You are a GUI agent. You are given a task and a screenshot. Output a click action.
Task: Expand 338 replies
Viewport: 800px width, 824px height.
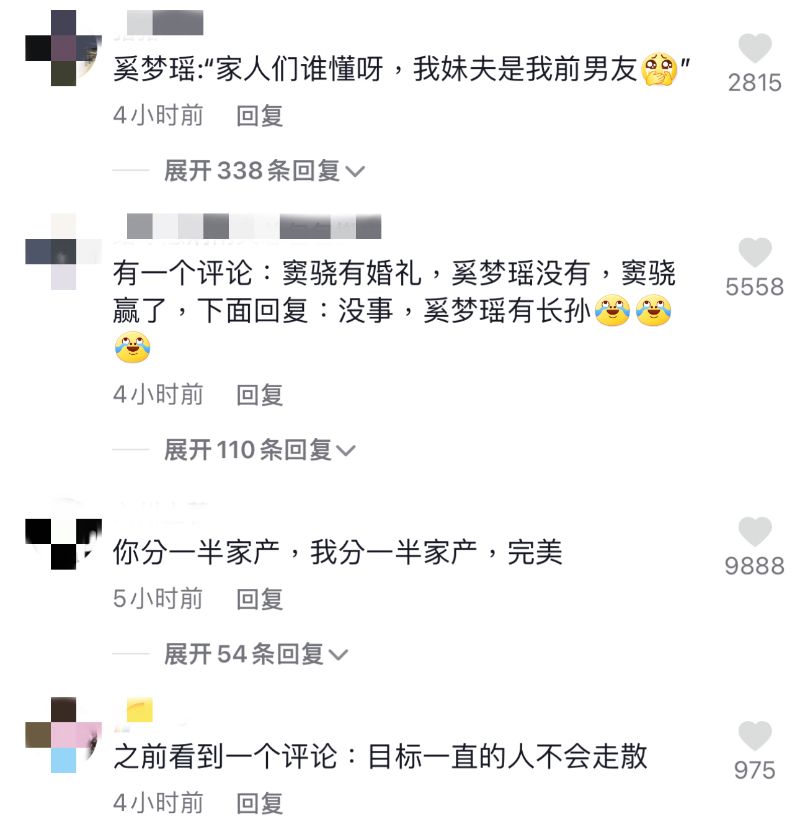(x=264, y=172)
